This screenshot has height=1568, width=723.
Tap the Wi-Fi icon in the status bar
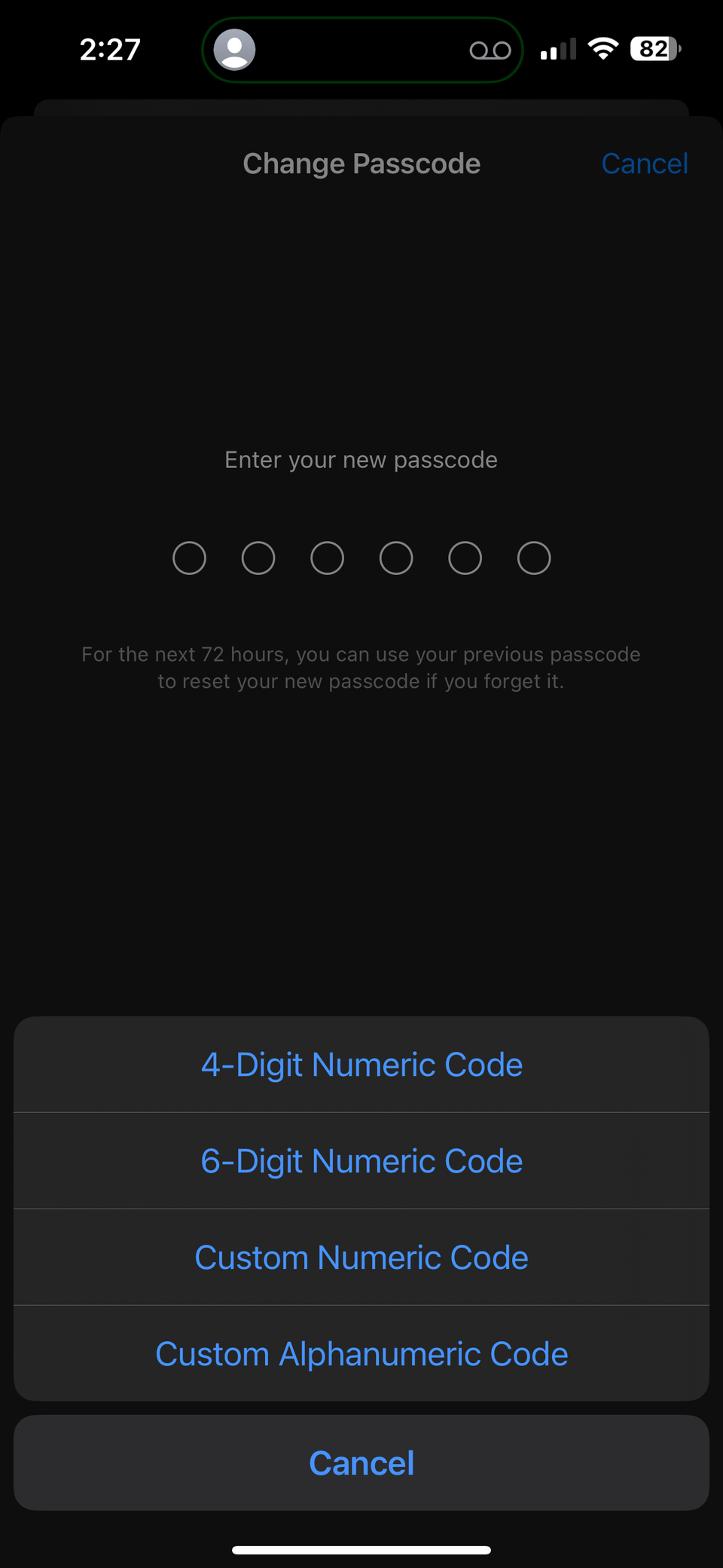(x=603, y=48)
